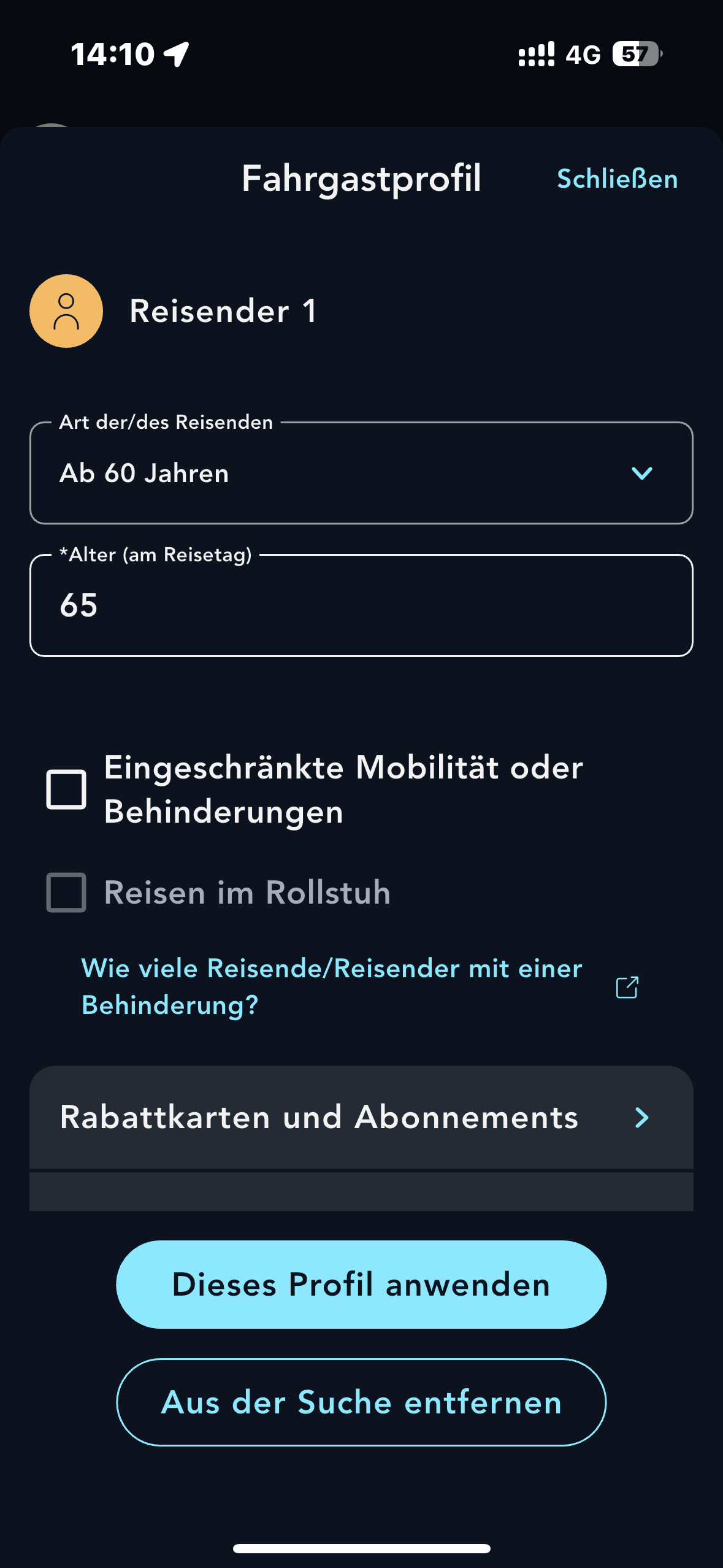Check Eingeschränkte Mobilität oder Behinderungen
This screenshot has height=1568, width=723.
tap(66, 790)
